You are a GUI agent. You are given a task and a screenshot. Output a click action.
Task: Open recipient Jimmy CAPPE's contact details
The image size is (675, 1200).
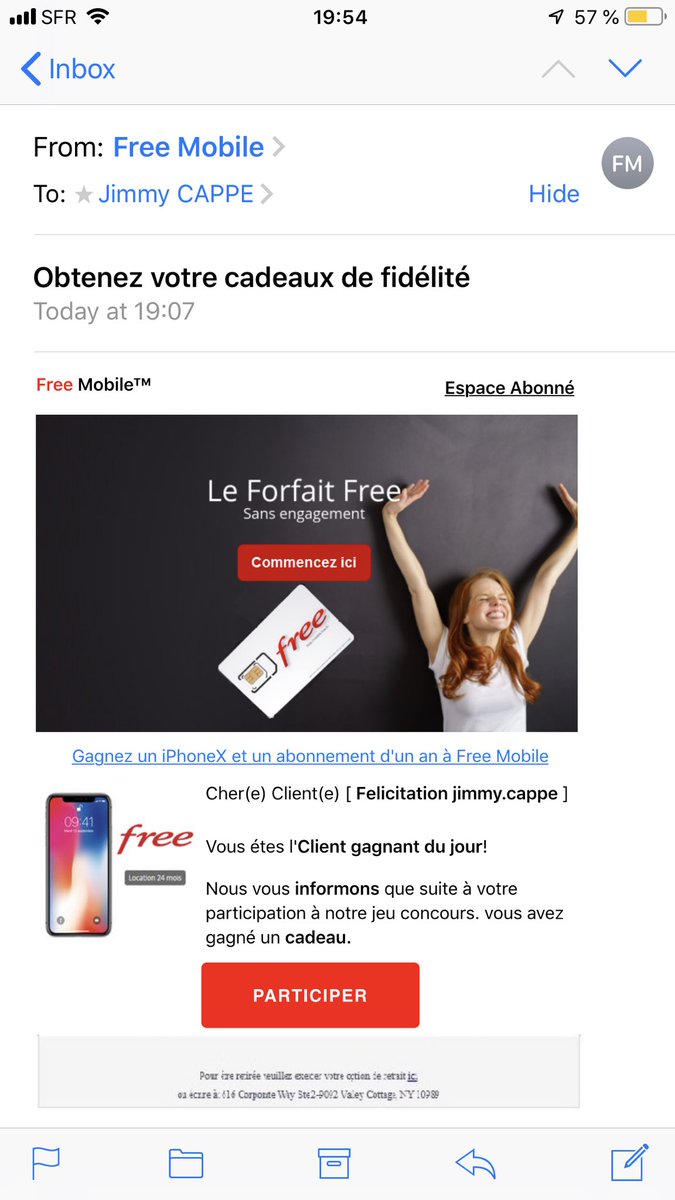point(176,194)
